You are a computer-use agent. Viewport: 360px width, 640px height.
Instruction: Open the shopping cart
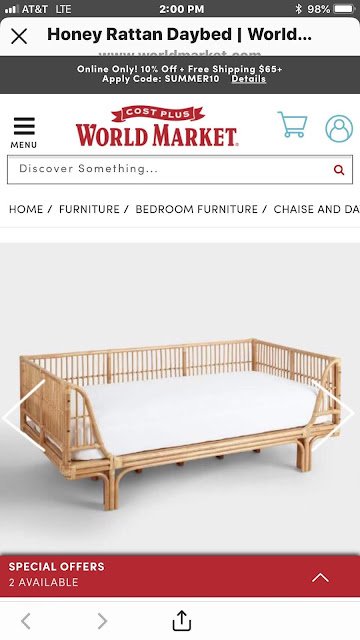pyautogui.click(x=293, y=124)
